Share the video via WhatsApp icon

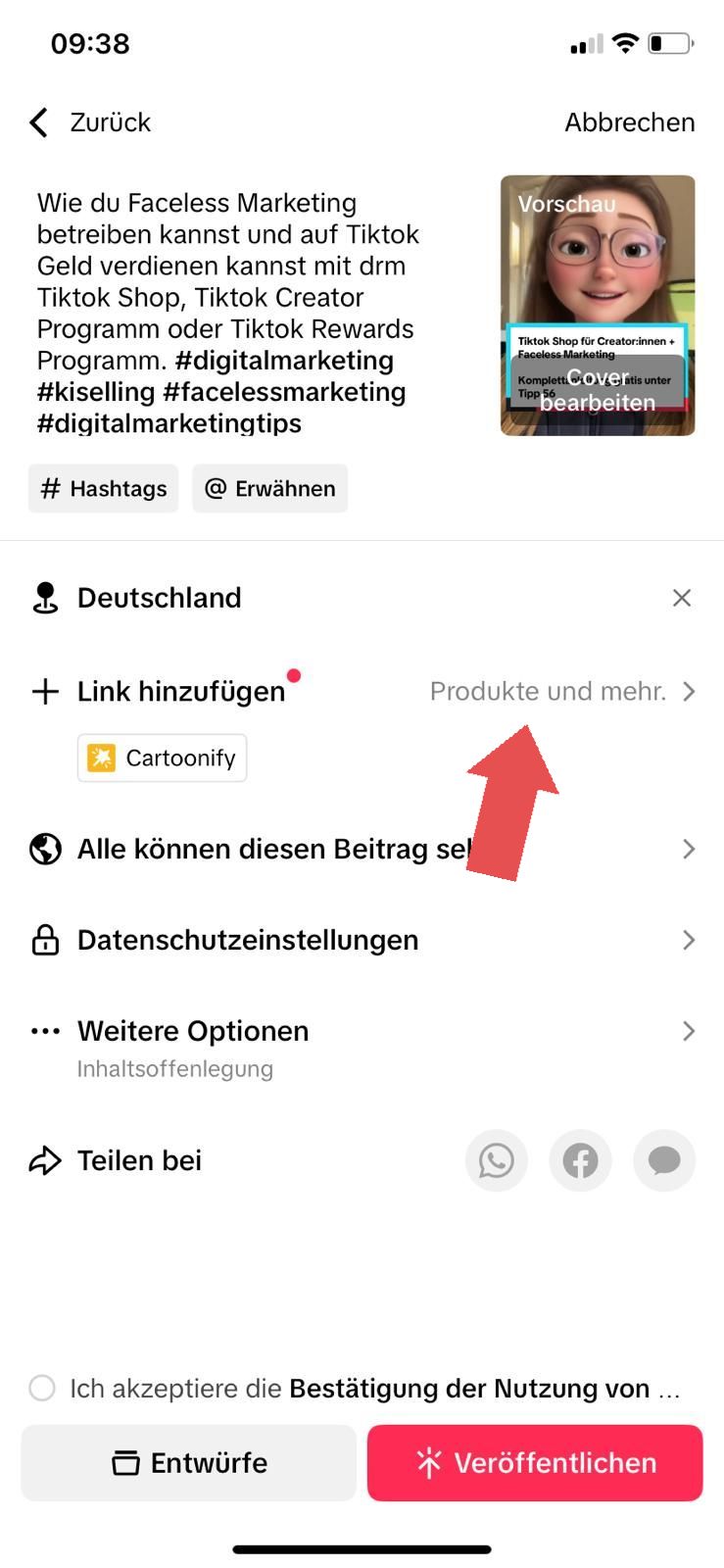(x=496, y=1160)
